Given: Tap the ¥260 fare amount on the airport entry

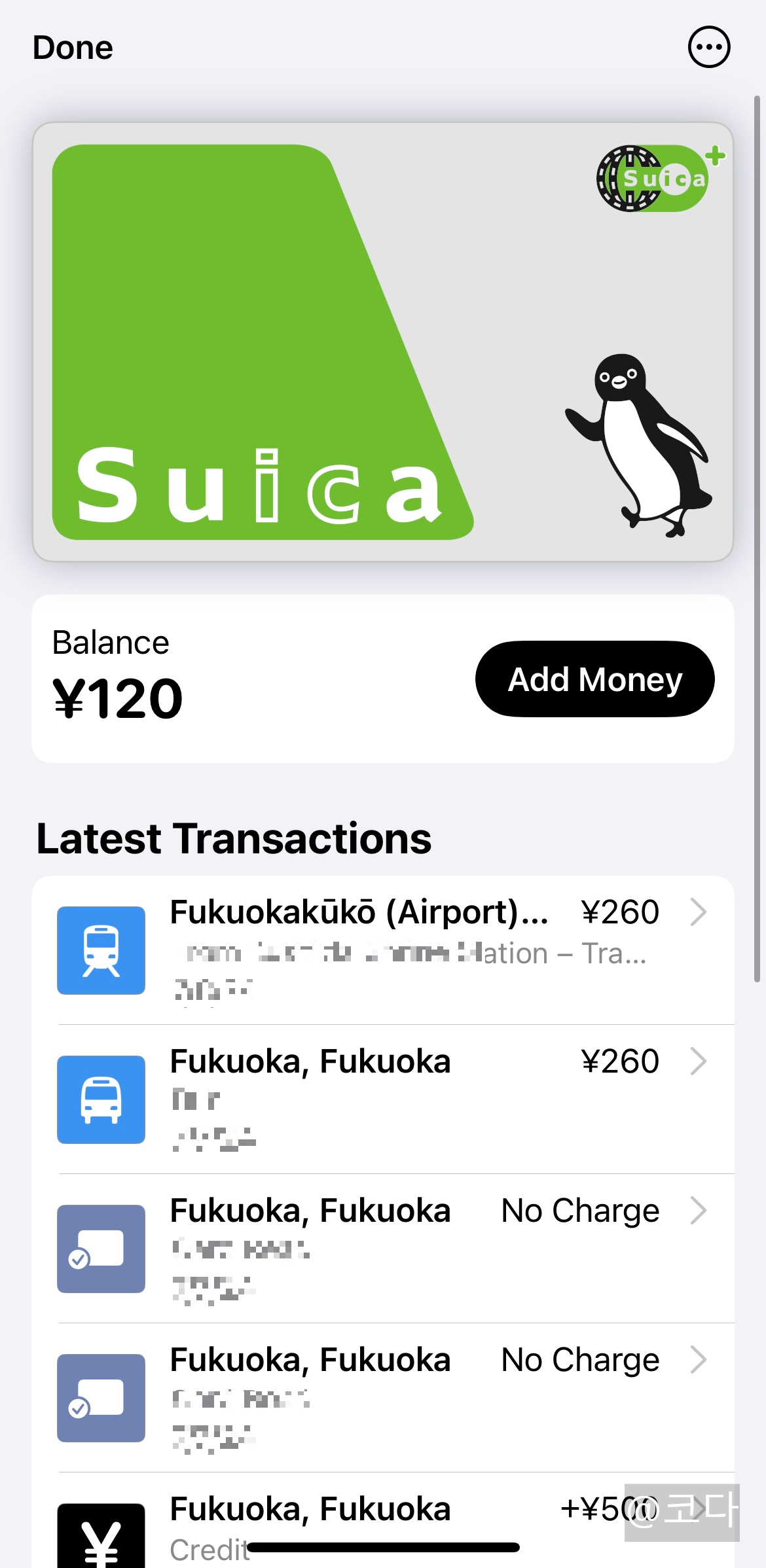Looking at the screenshot, I should point(620,910).
